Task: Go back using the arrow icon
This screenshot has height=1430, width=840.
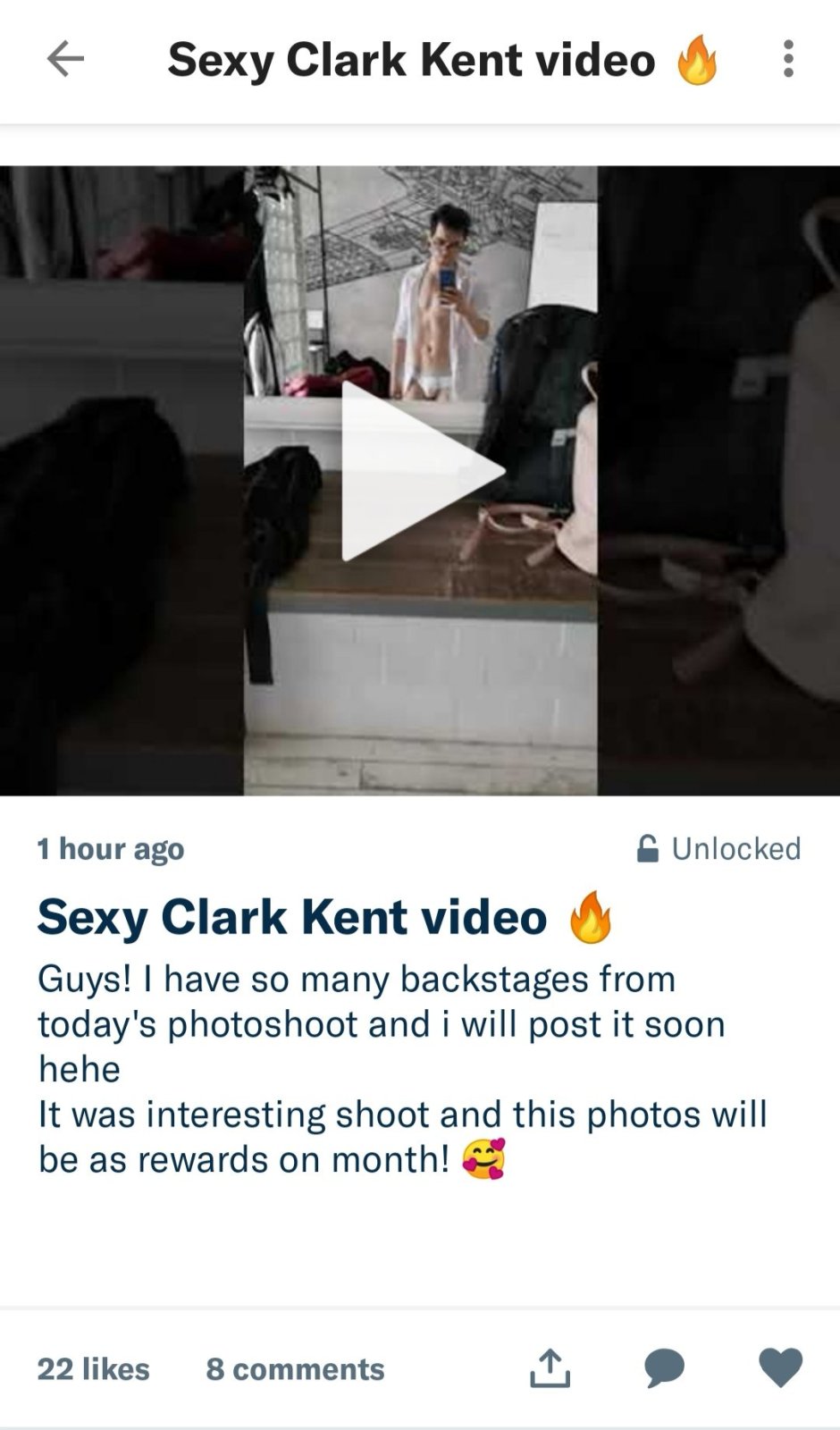Action: 65,59
